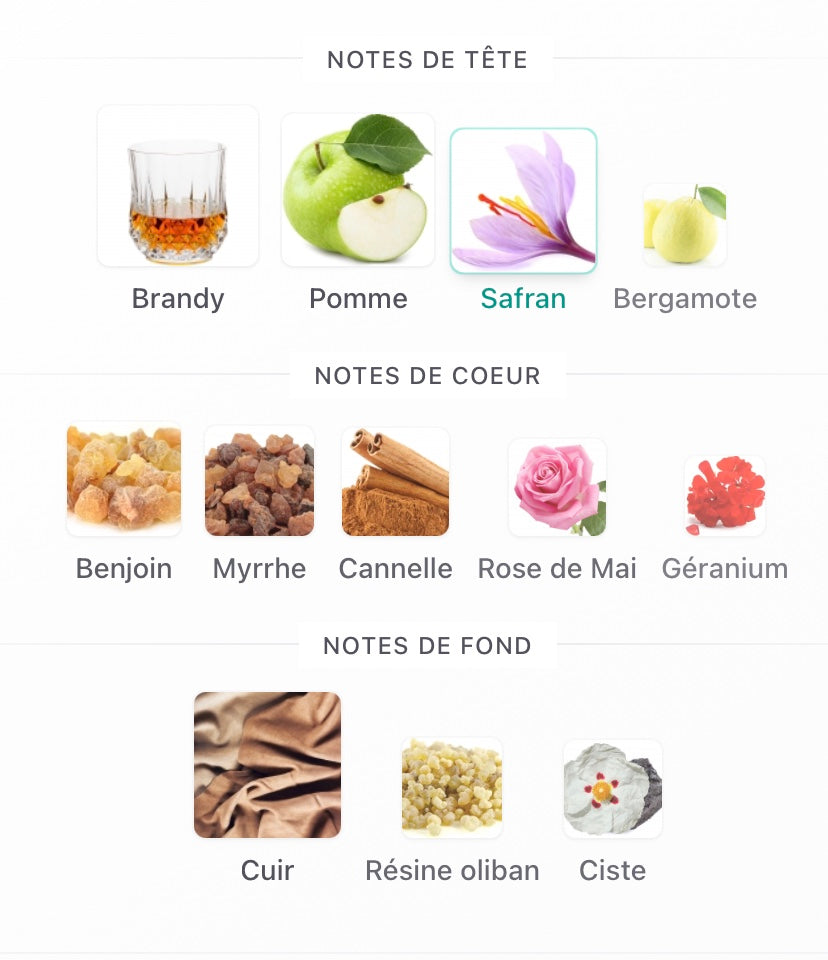Select the Ciste note tile
Image resolution: width=828 pixels, height=960 pixels.
612,789
